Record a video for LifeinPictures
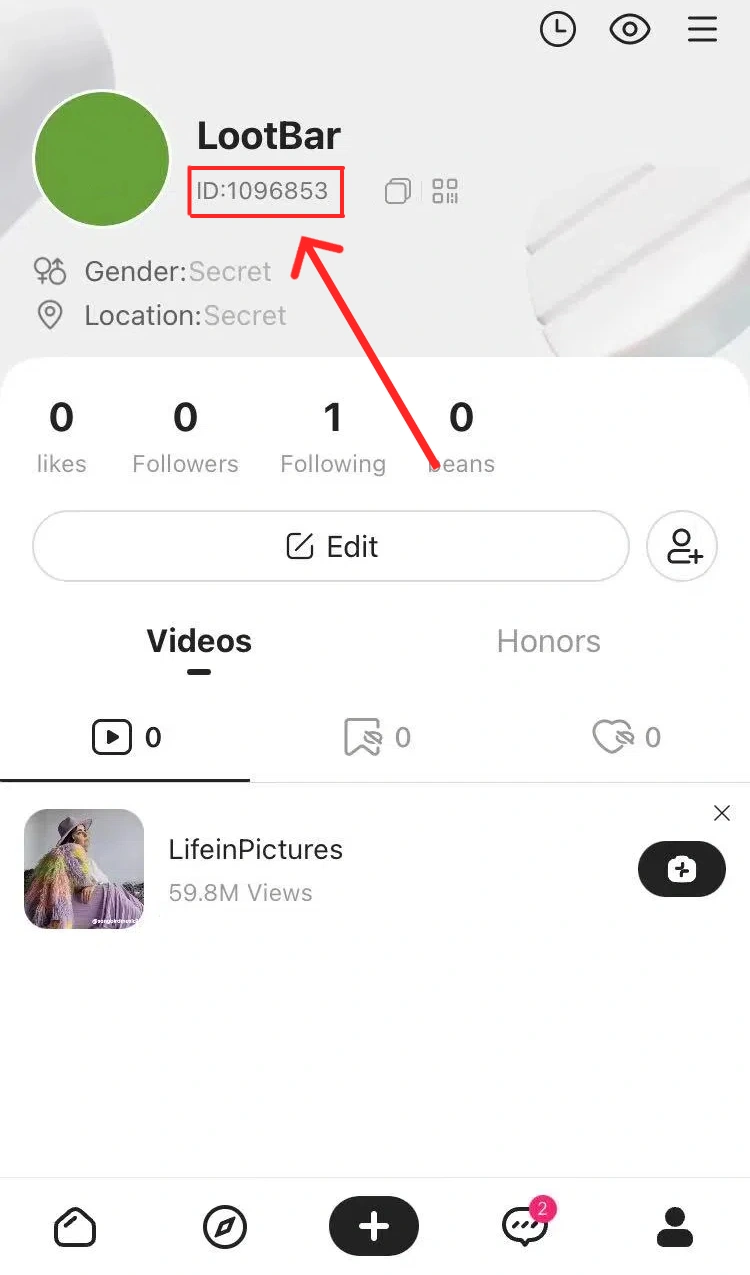Screen dimensions: 750x1275 681,869
